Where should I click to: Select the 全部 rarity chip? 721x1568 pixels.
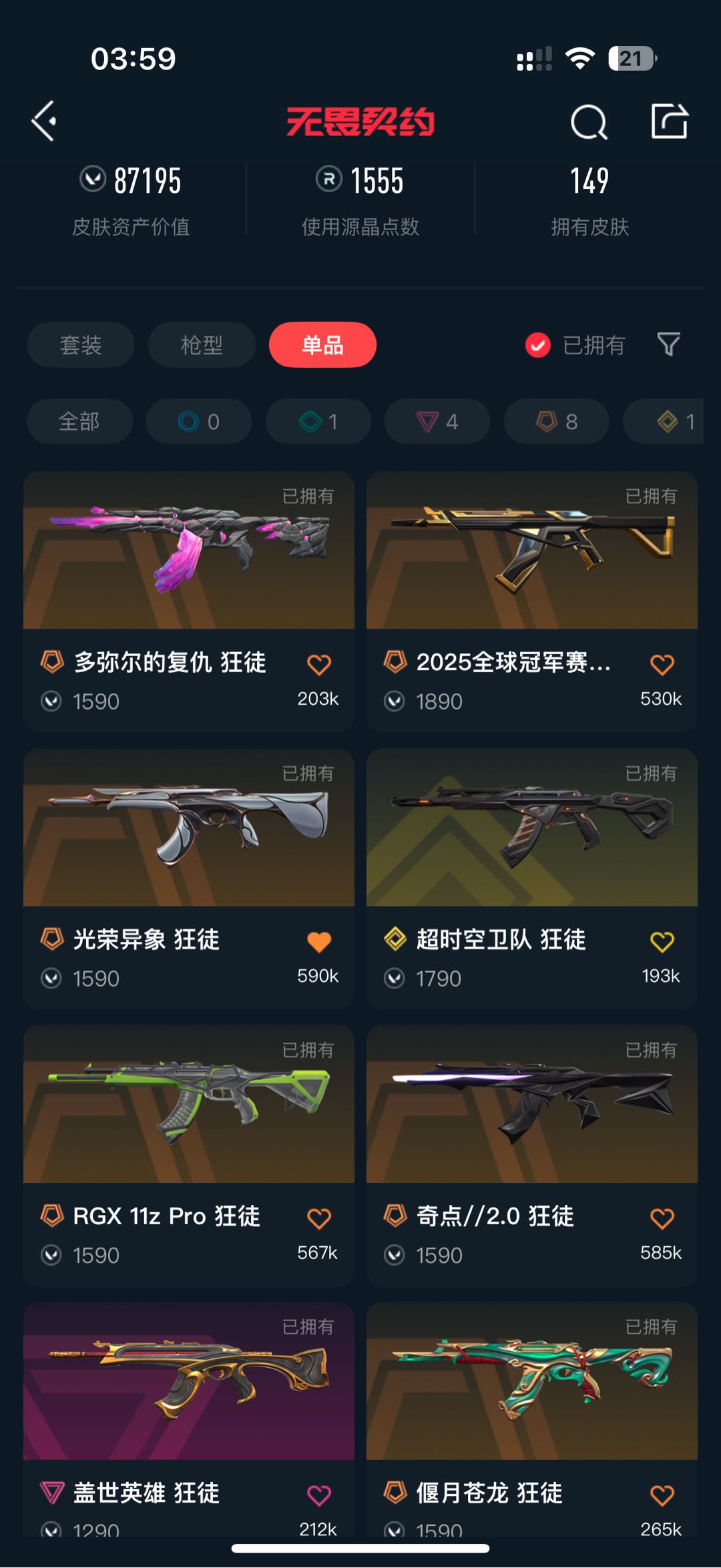coord(79,422)
